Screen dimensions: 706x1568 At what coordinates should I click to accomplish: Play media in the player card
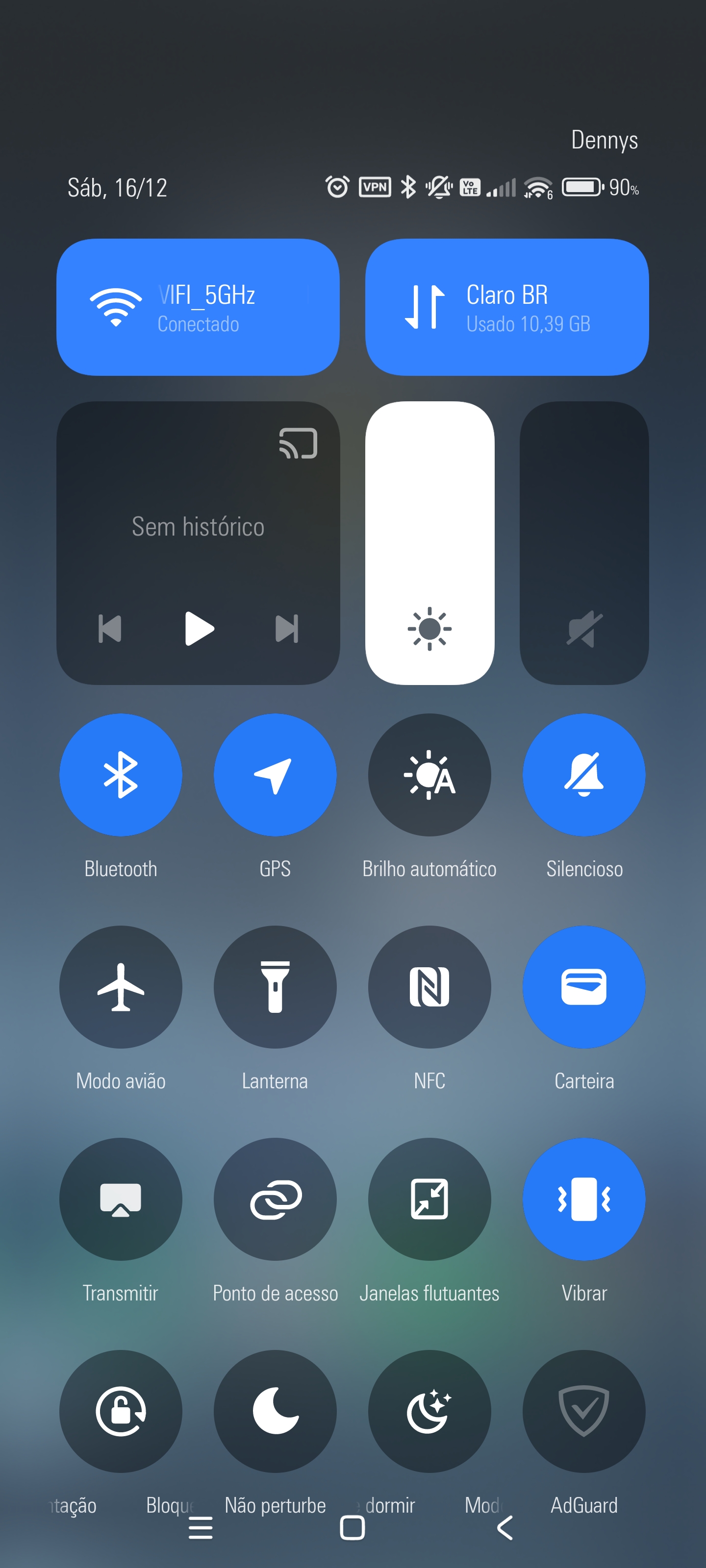click(x=199, y=628)
